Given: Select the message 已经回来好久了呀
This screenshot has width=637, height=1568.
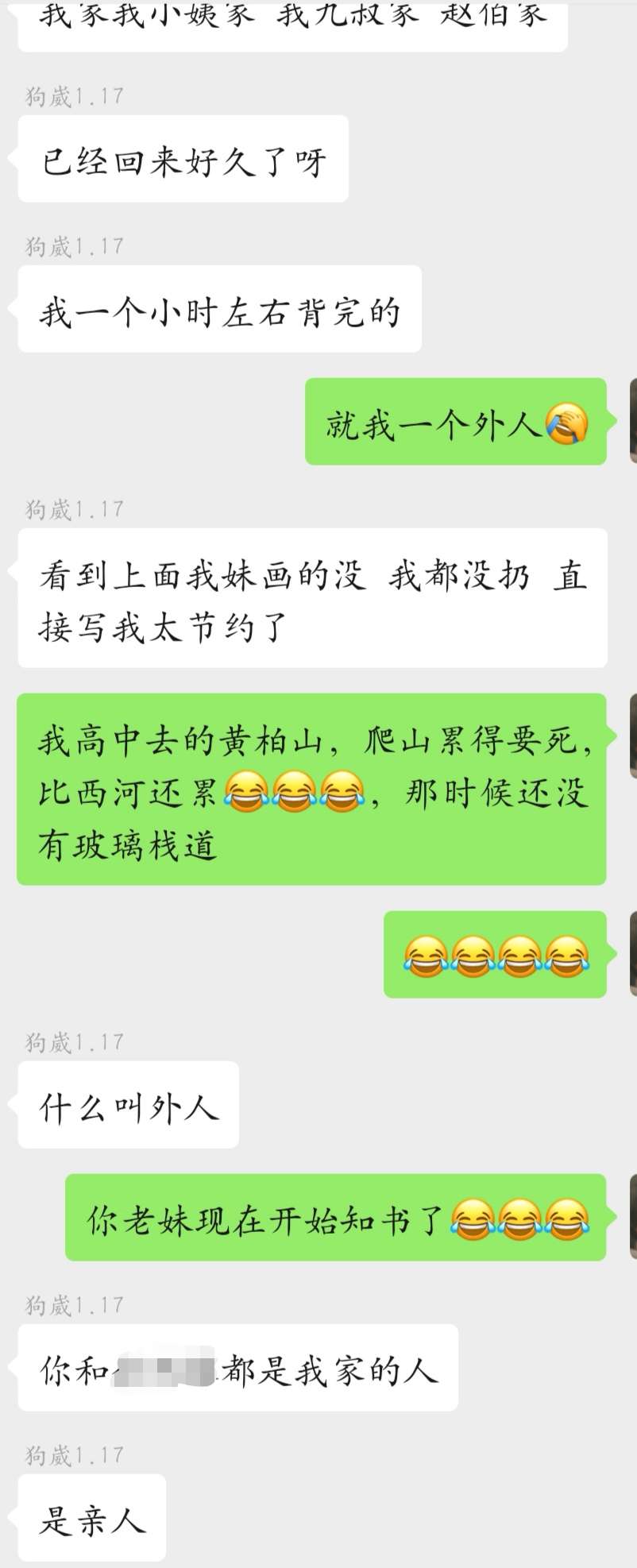Looking at the screenshot, I should click(x=181, y=157).
